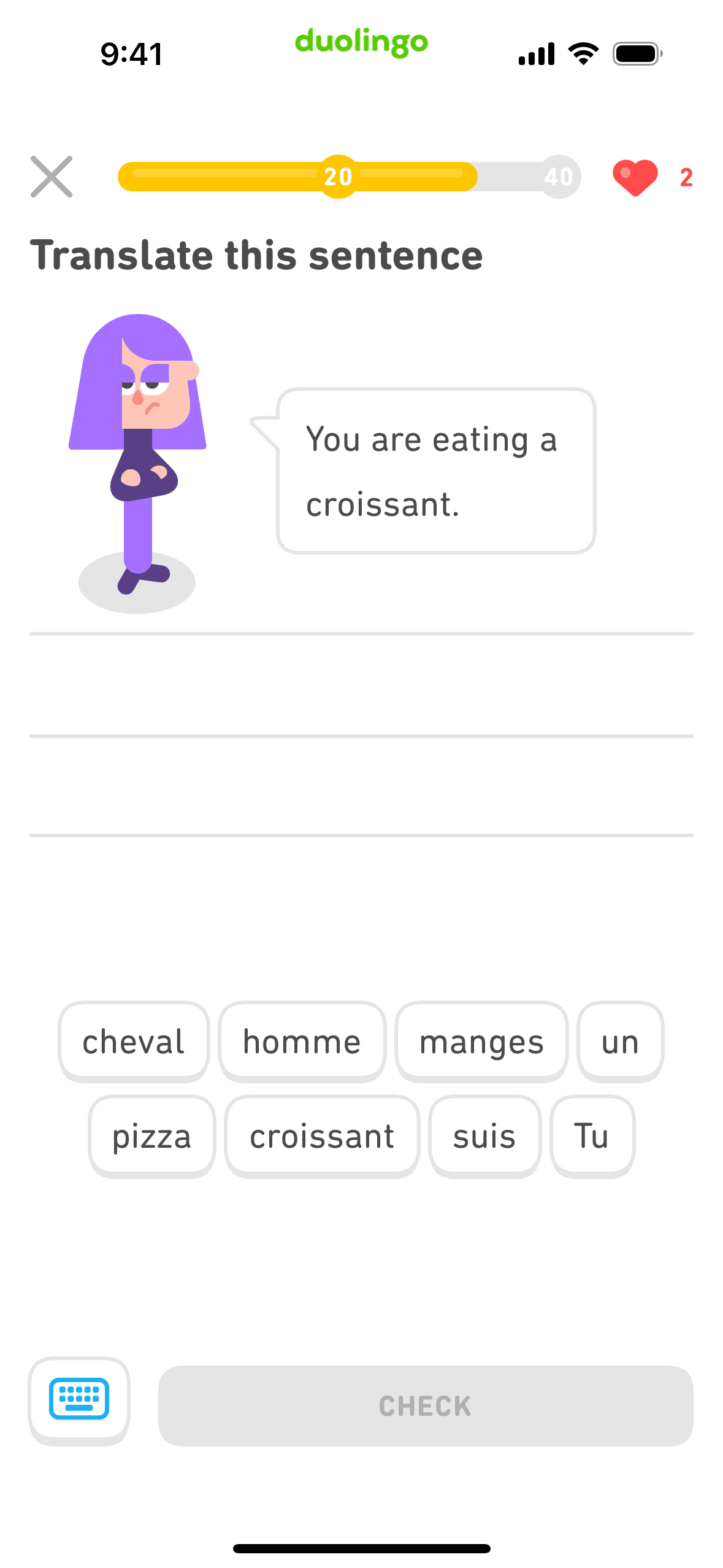
Task: Tap the "pizza" word tile
Action: point(151,1136)
